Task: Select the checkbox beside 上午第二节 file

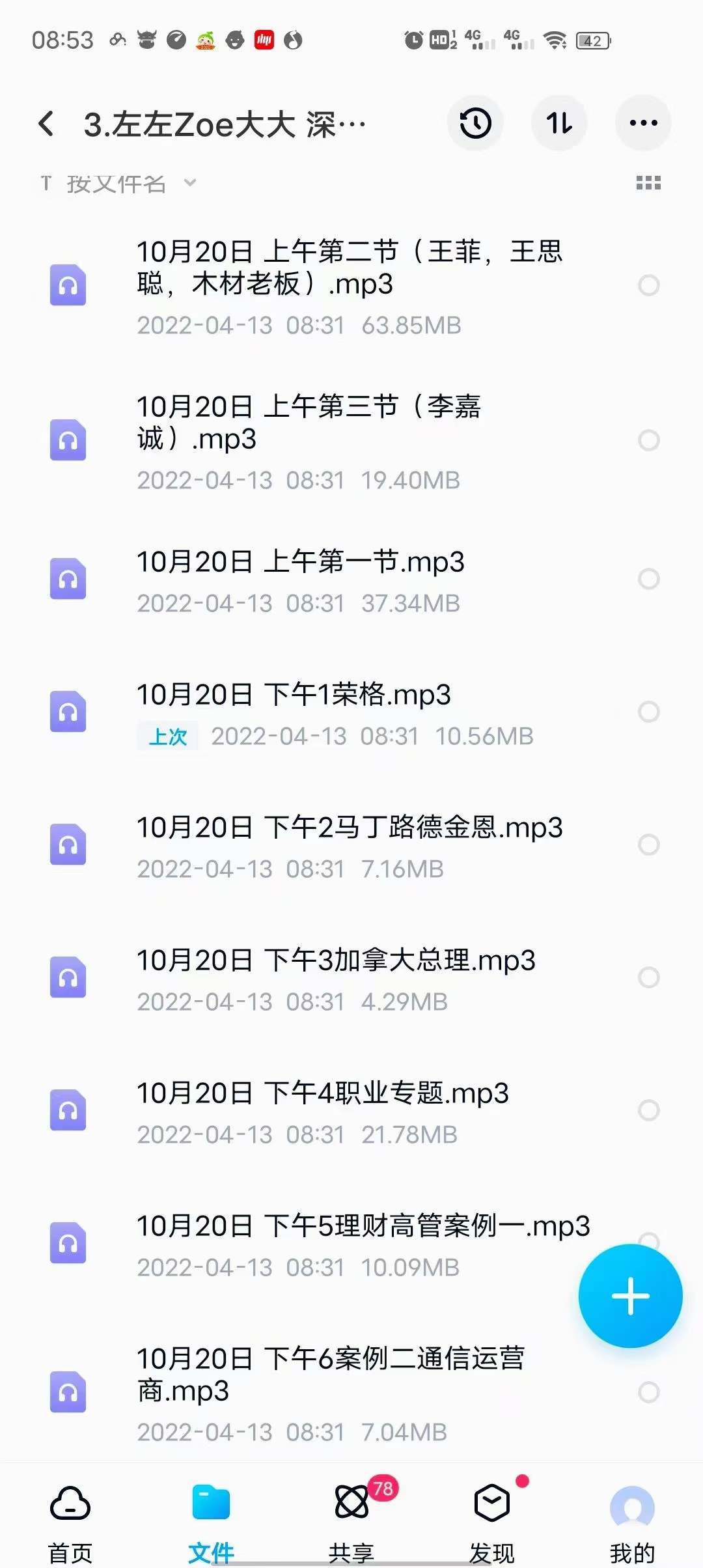Action: coord(648,284)
